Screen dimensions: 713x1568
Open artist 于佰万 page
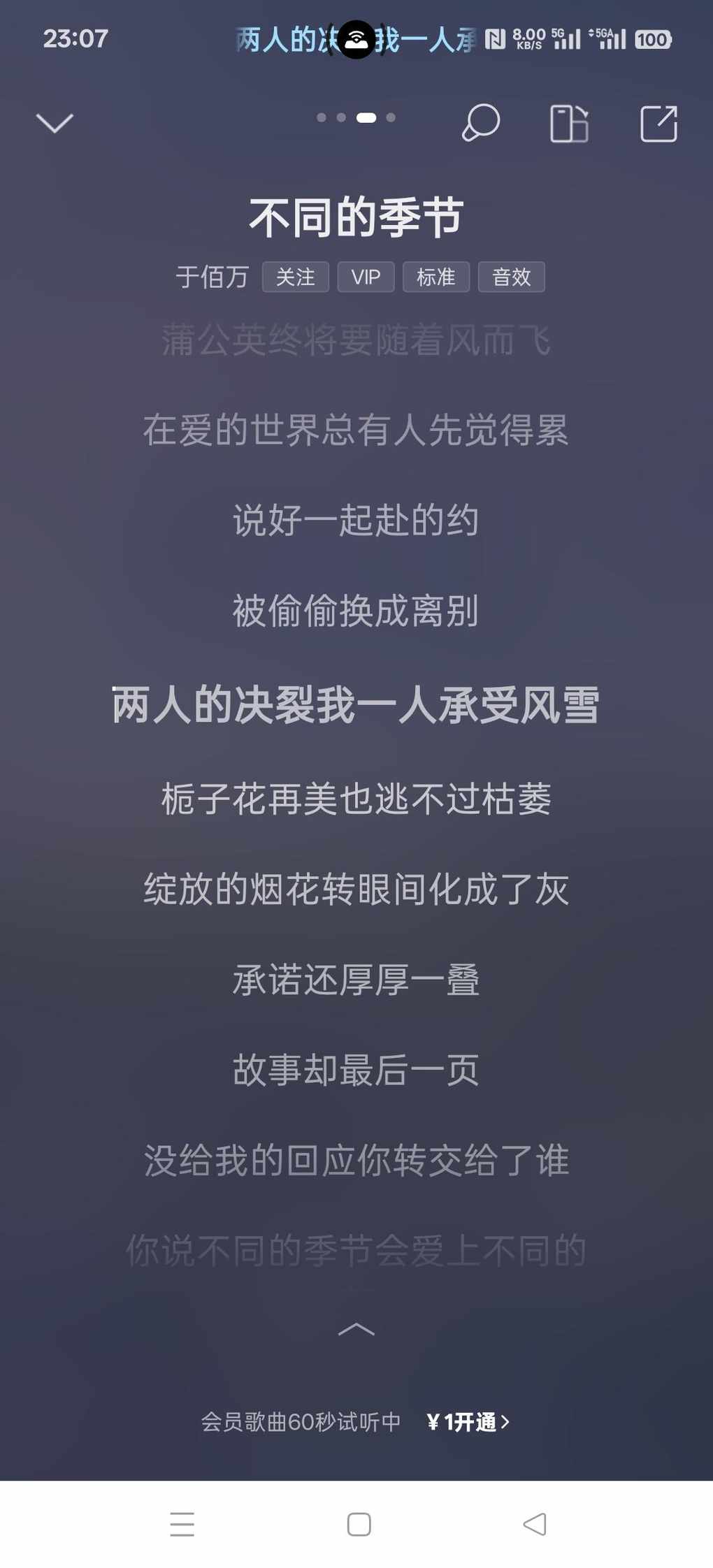(x=212, y=277)
